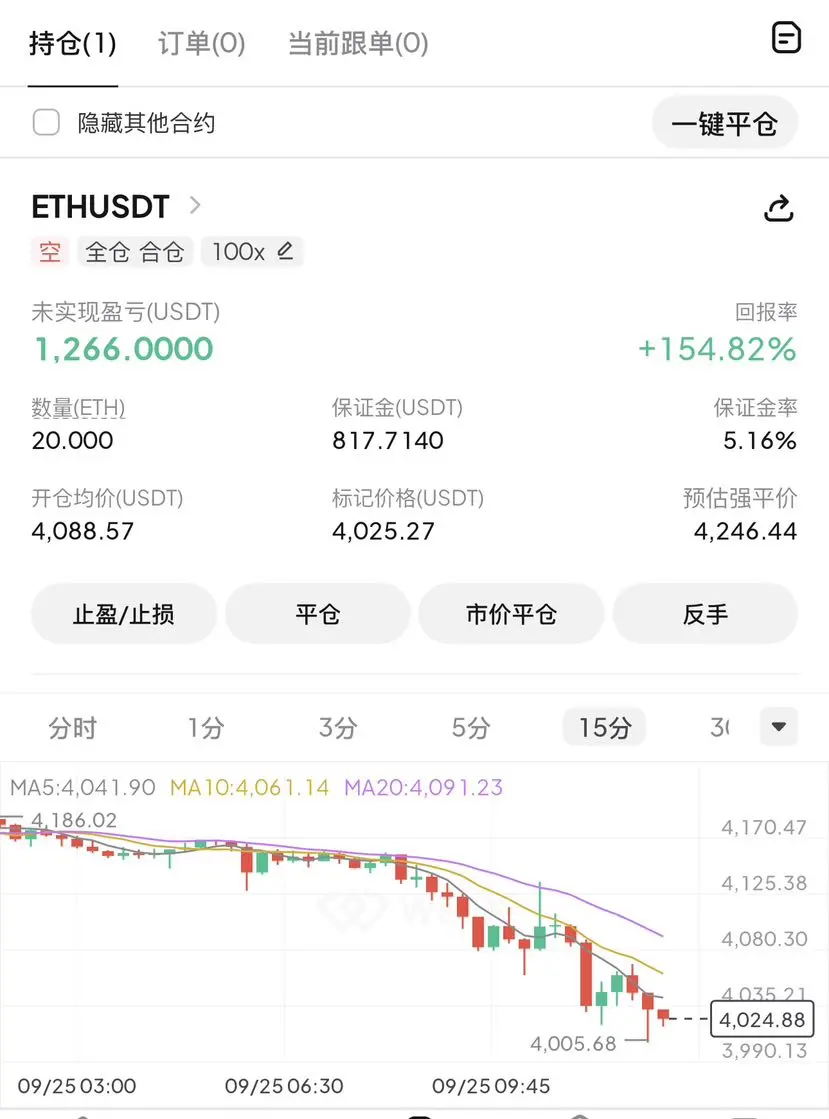This screenshot has width=829, height=1119.
Task: Expand the chart interval dropdown arrow
Action: (779, 726)
